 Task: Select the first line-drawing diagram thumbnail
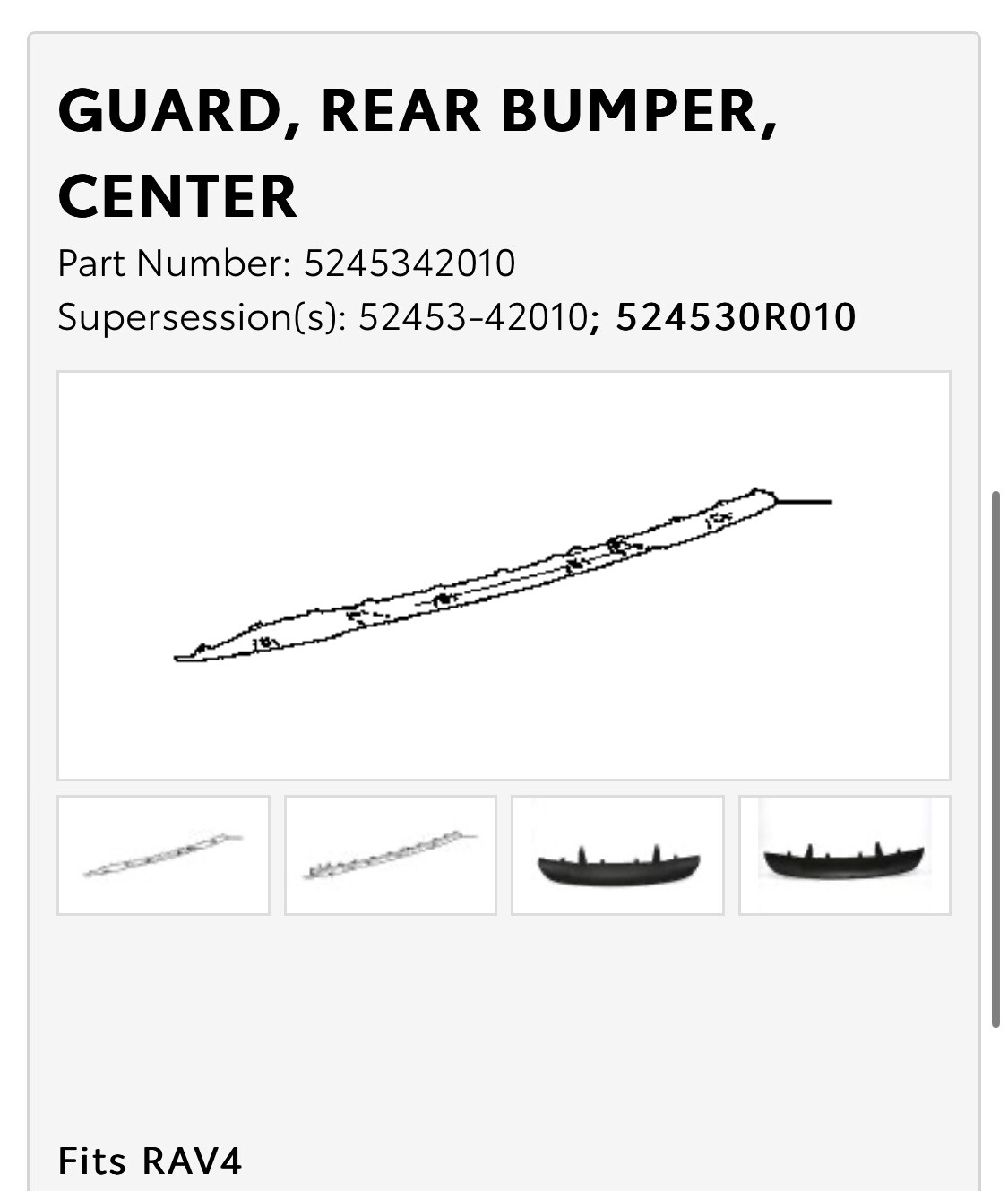coord(163,854)
